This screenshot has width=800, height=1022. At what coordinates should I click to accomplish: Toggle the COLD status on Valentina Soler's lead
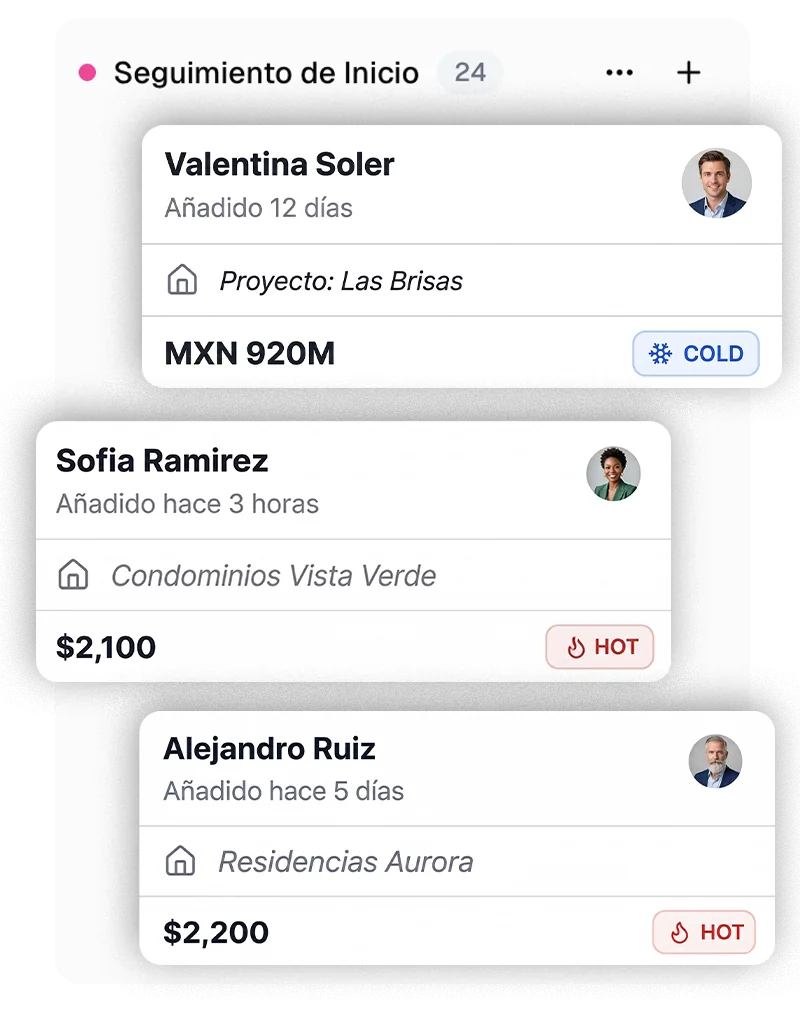pos(696,353)
